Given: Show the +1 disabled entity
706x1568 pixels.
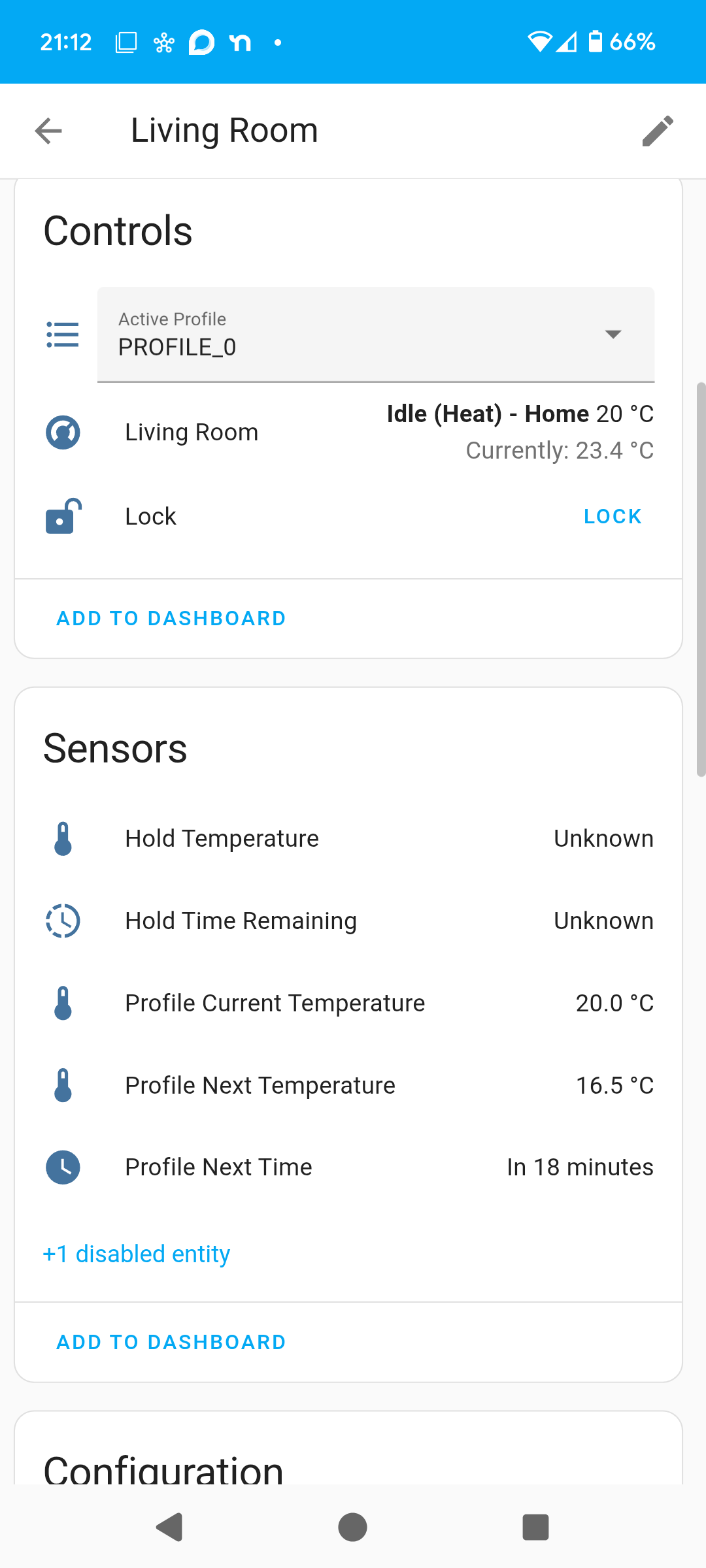Looking at the screenshot, I should [137, 1254].
